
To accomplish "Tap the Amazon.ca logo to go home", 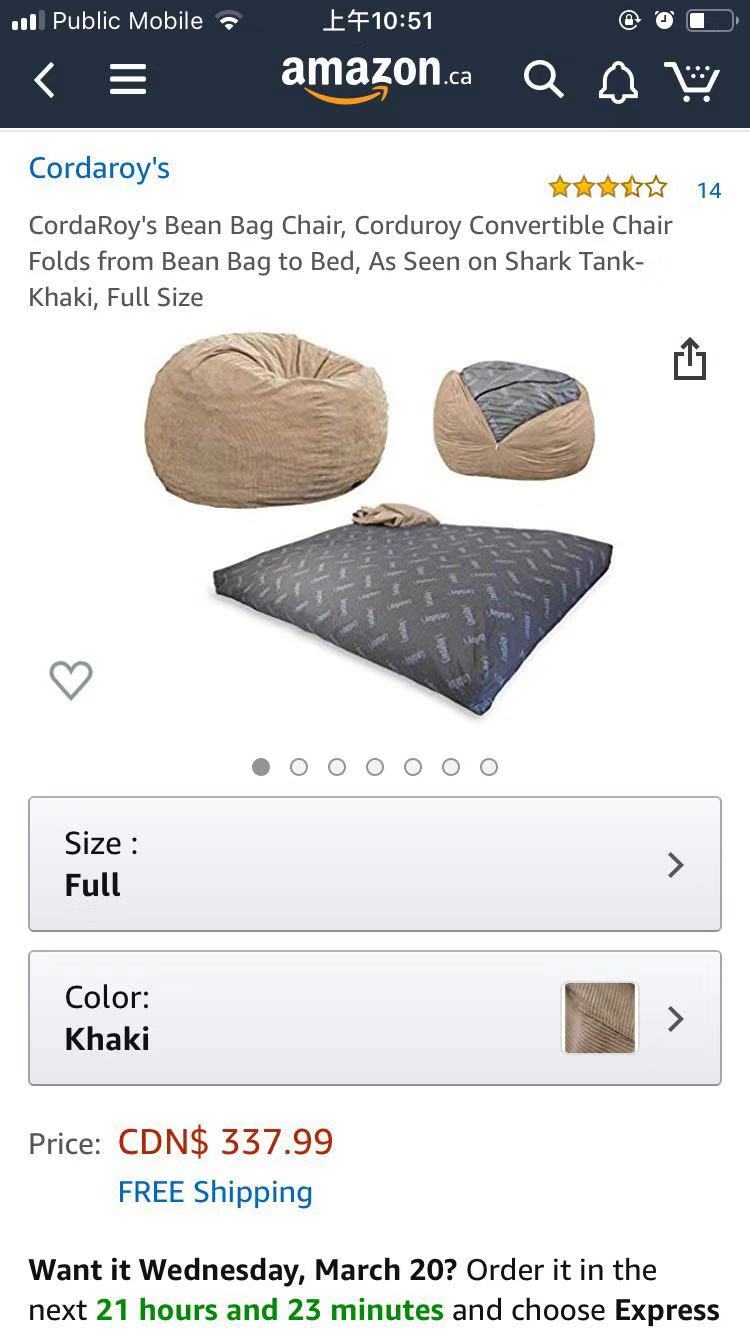I will tap(375, 78).
